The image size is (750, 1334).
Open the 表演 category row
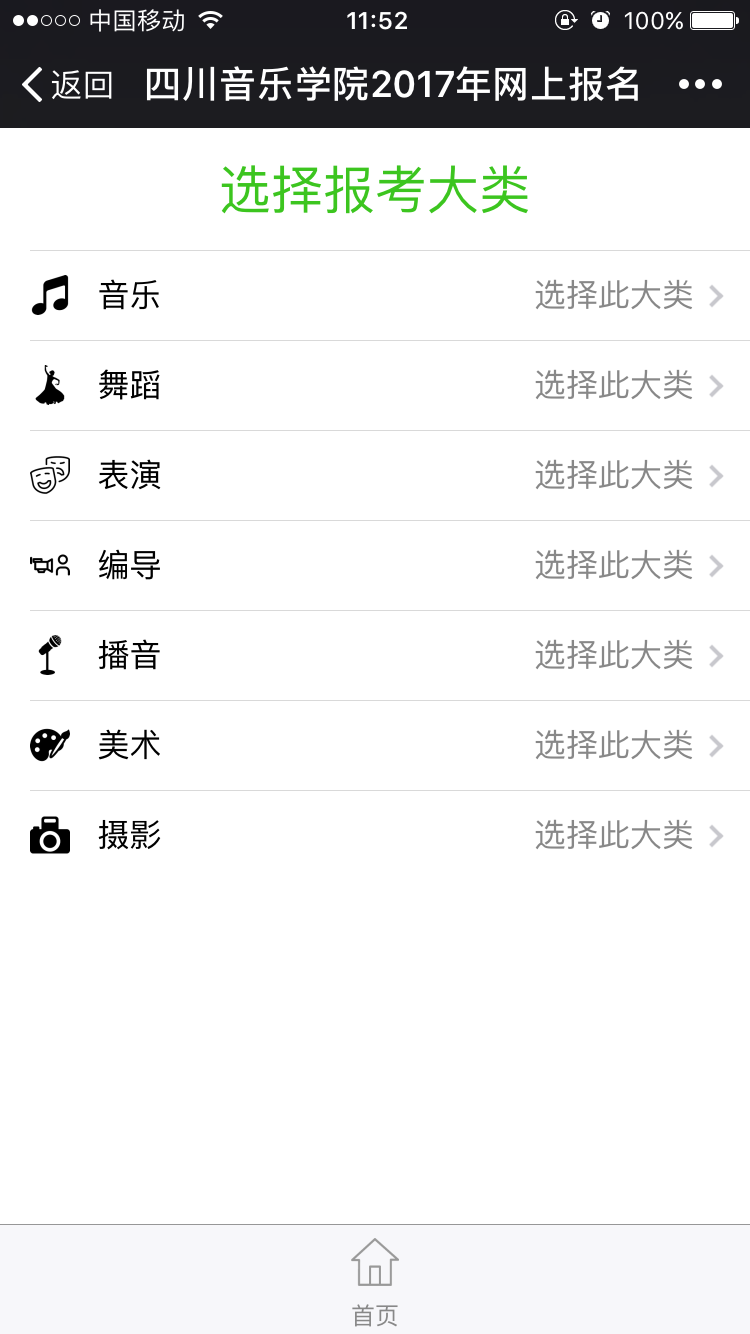point(390,476)
